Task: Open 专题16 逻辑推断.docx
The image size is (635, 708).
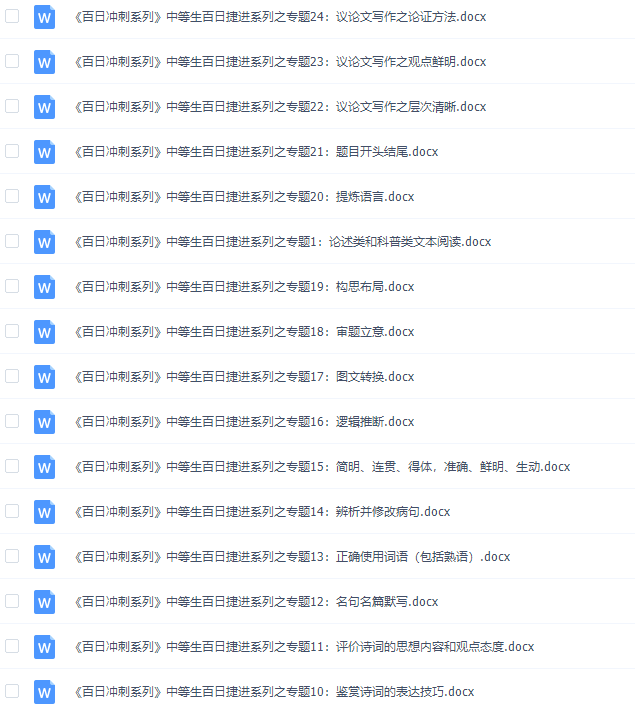Action: point(244,422)
